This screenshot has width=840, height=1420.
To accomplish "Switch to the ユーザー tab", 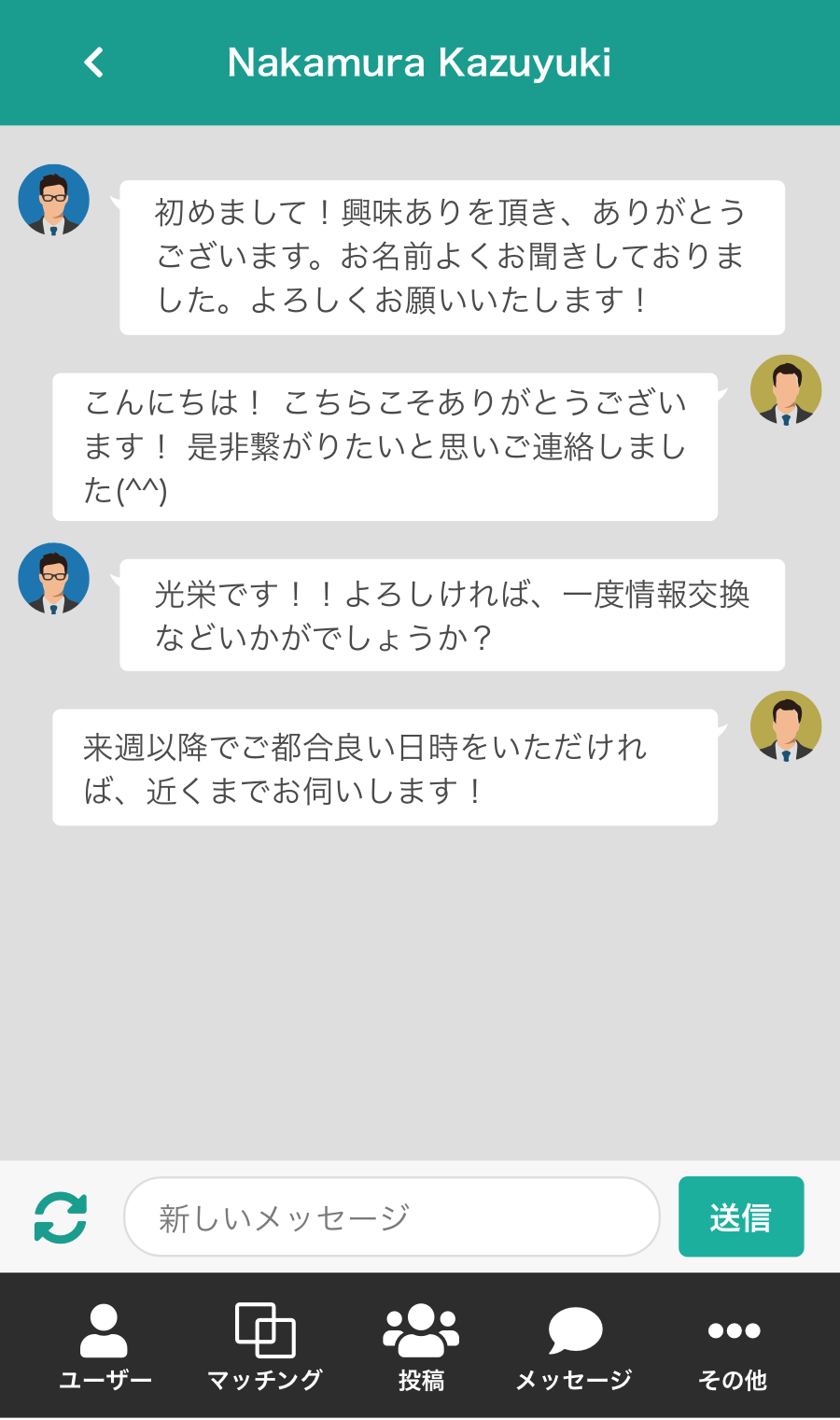I will [105, 1347].
